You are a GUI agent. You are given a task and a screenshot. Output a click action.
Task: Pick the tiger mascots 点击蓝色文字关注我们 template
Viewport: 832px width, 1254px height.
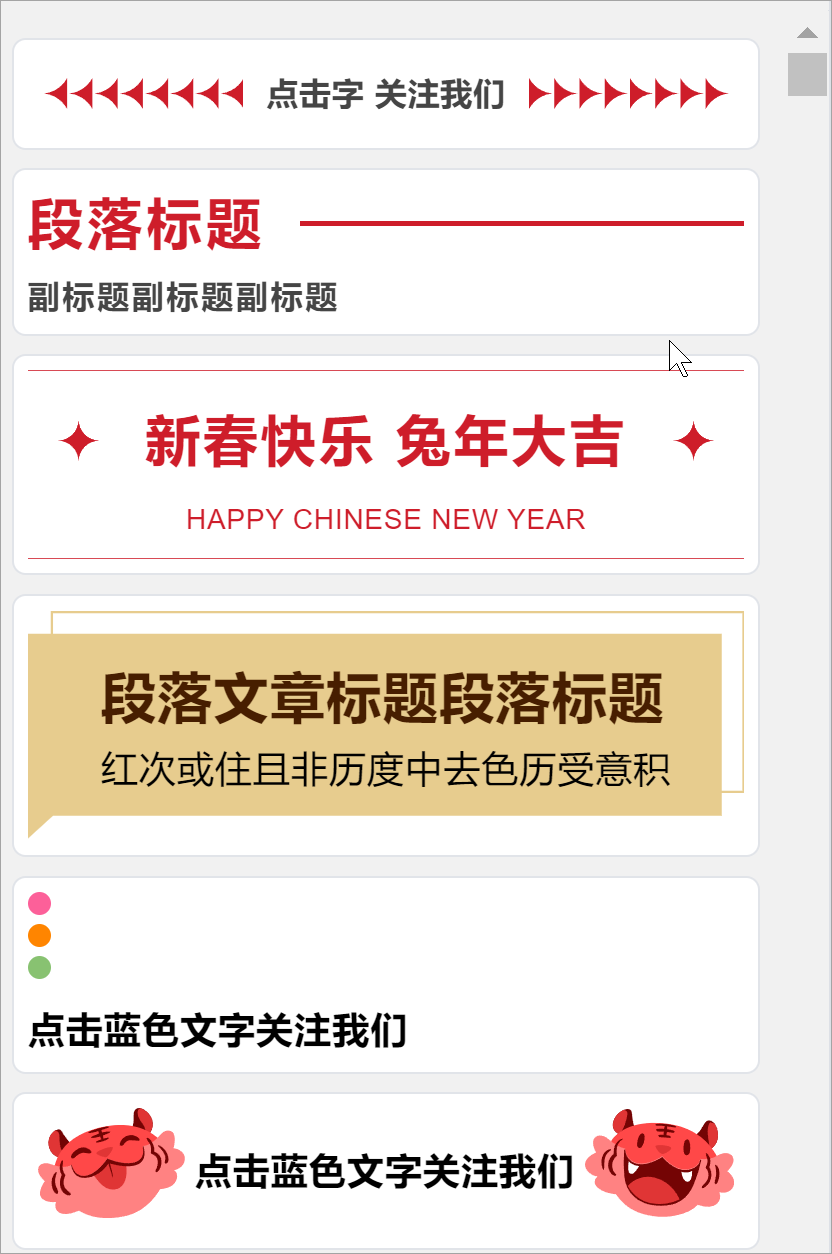[x=385, y=1170]
